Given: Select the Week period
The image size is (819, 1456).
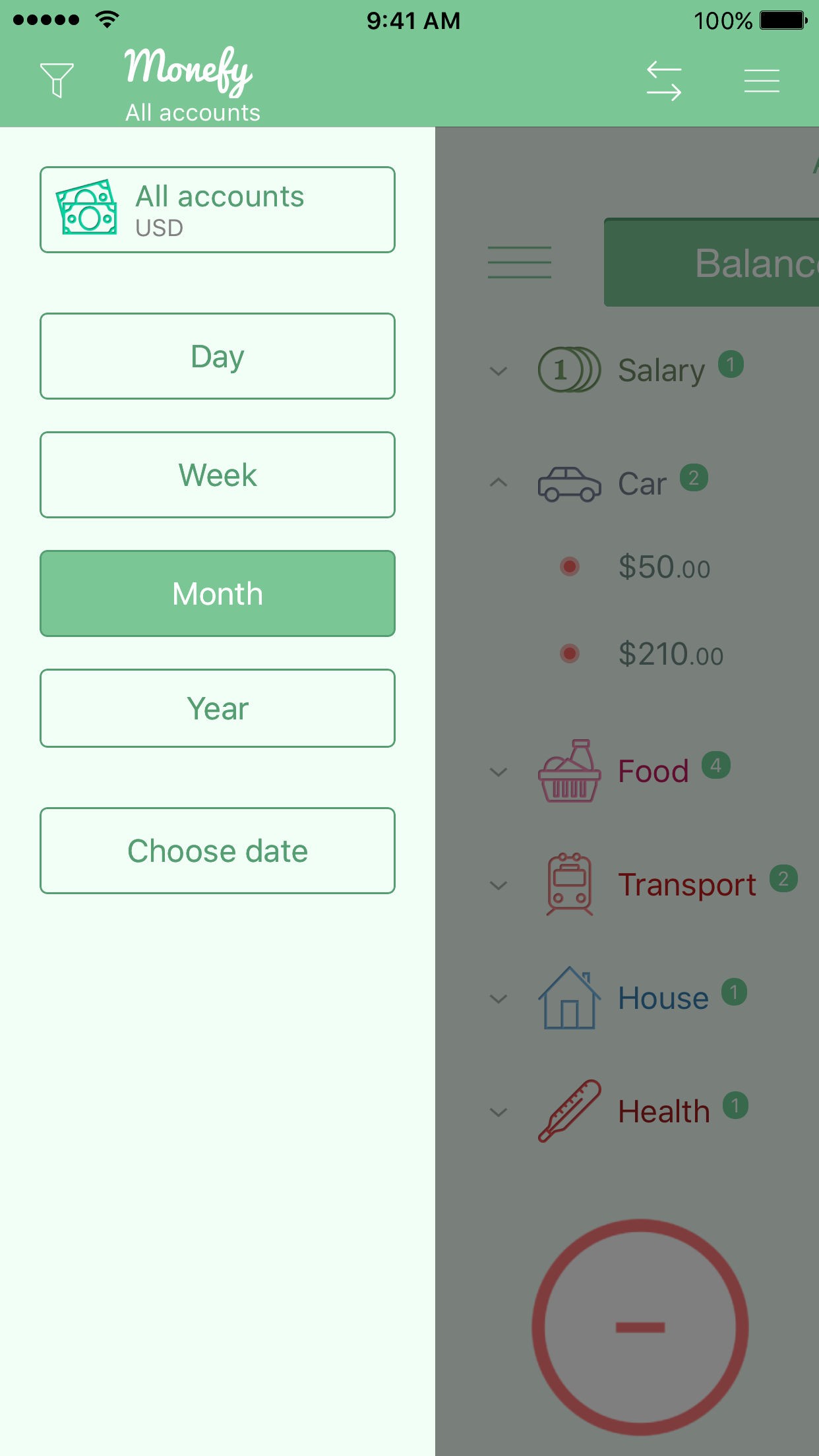Looking at the screenshot, I should (218, 475).
